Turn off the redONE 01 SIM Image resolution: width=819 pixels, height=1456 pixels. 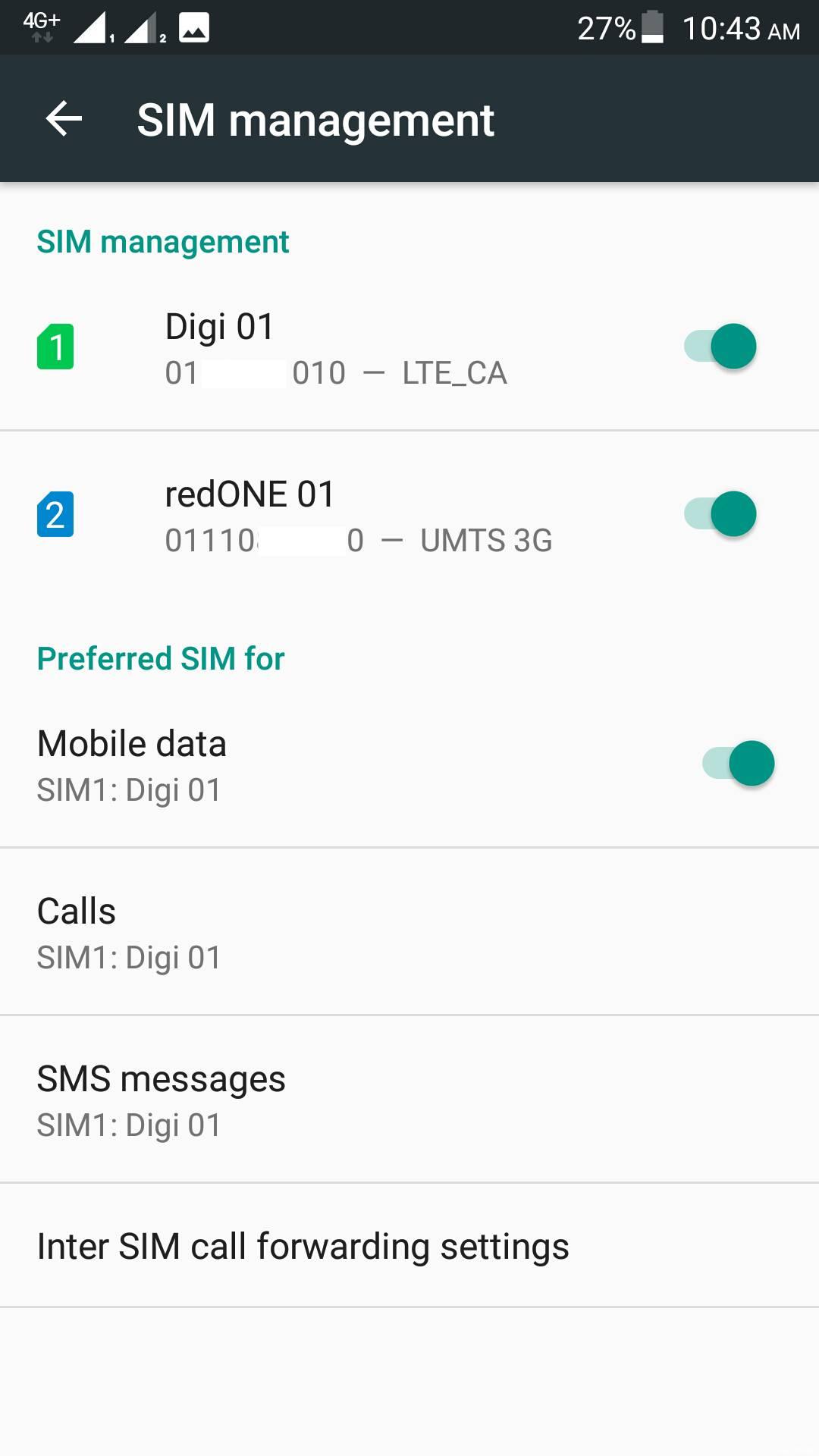tap(720, 514)
